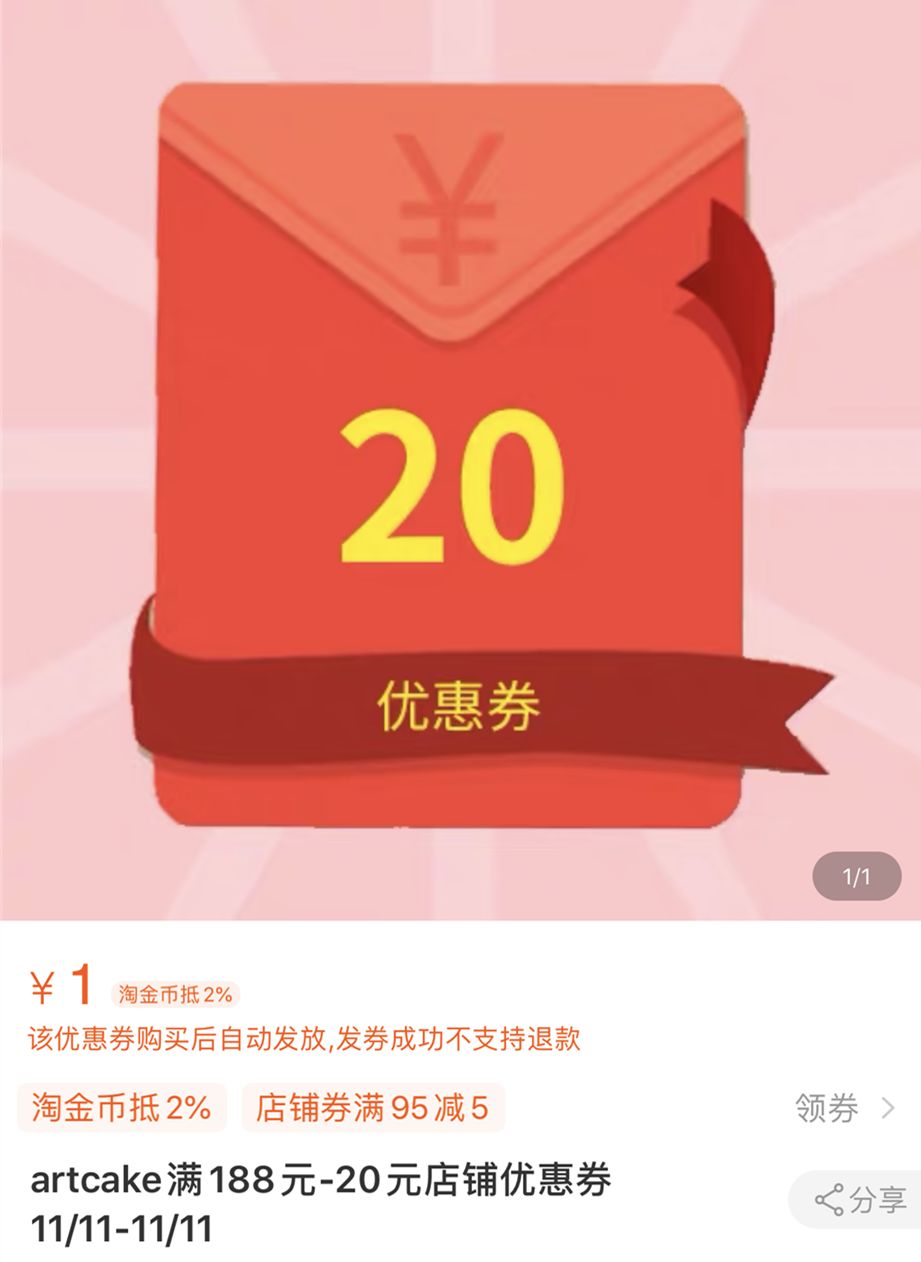Share this product via 分享
921x1262 pixels.
click(860, 1199)
